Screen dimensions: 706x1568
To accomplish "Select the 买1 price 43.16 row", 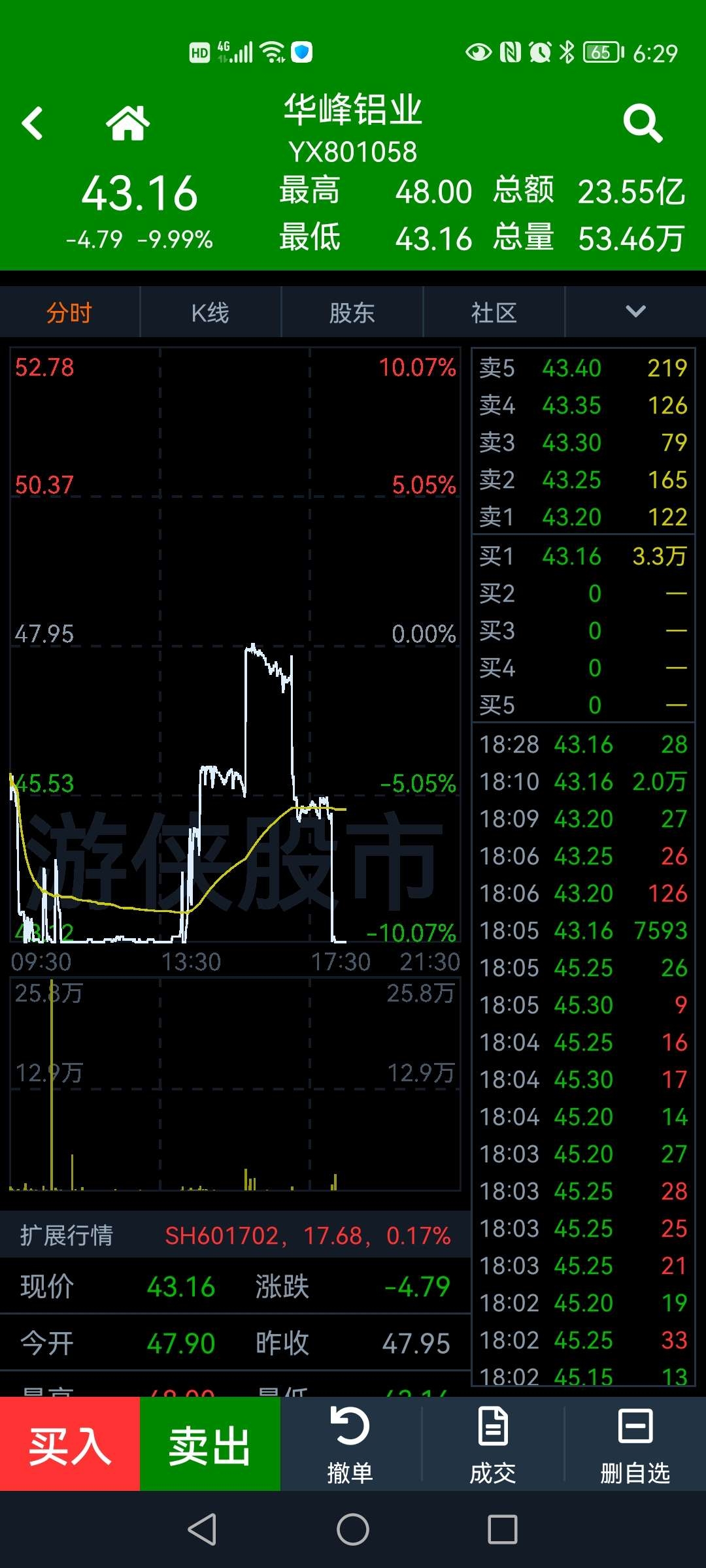I will (583, 557).
